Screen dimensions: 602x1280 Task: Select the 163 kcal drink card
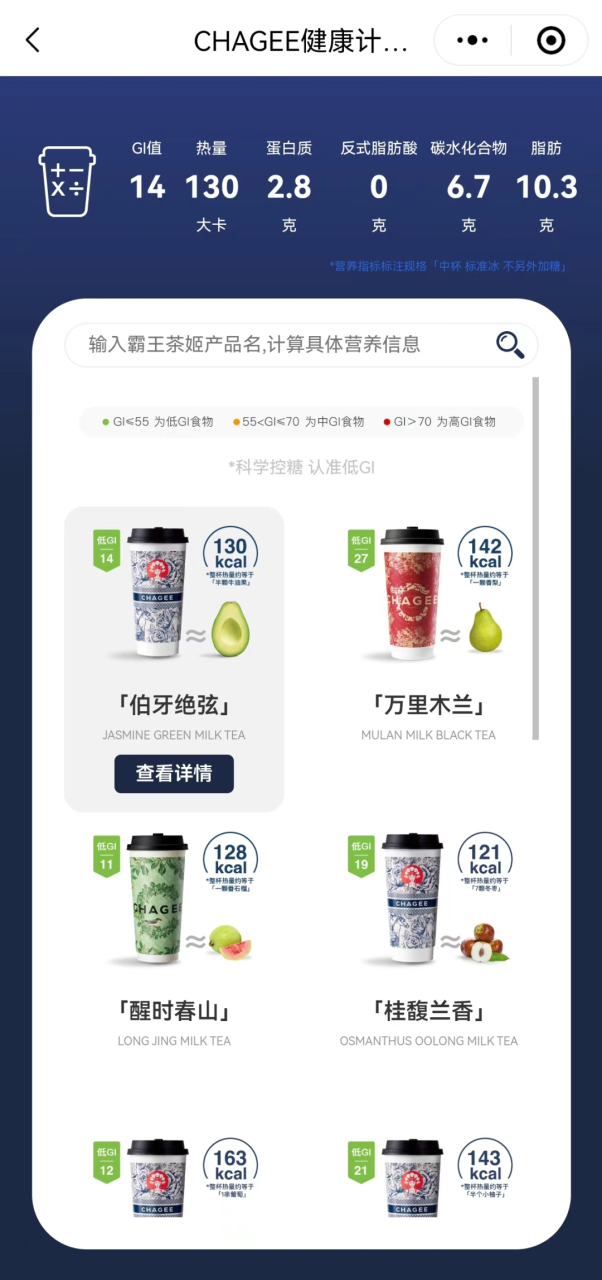click(x=174, y=1180)
